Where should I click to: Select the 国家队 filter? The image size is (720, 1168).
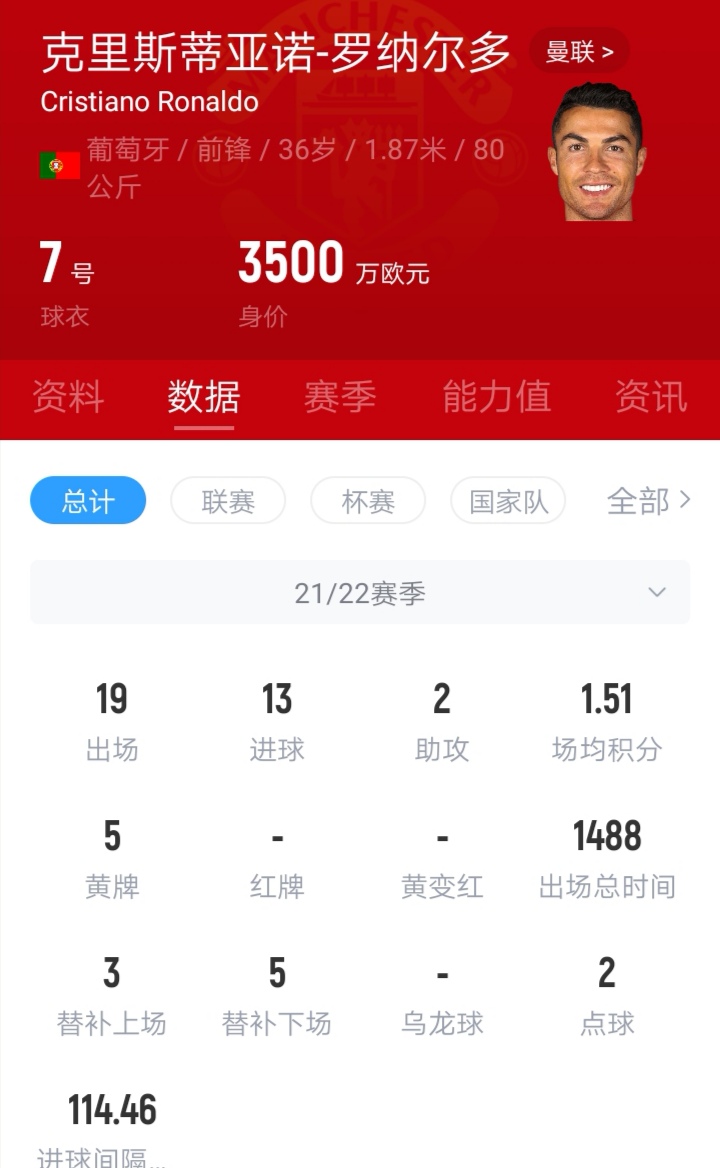coord(508,501)
